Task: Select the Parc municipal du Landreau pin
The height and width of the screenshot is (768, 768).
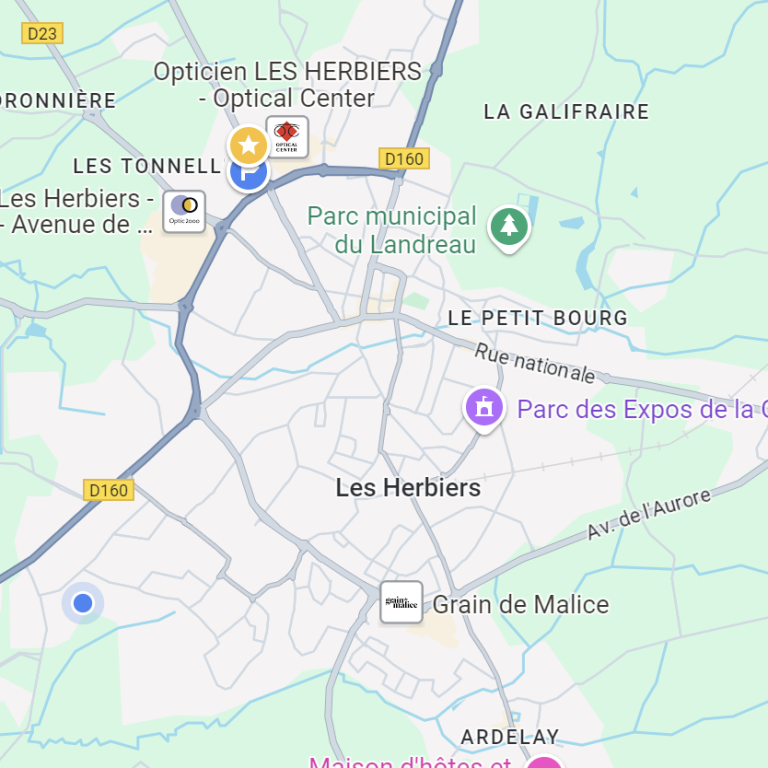Action: [x=509, y=227]
